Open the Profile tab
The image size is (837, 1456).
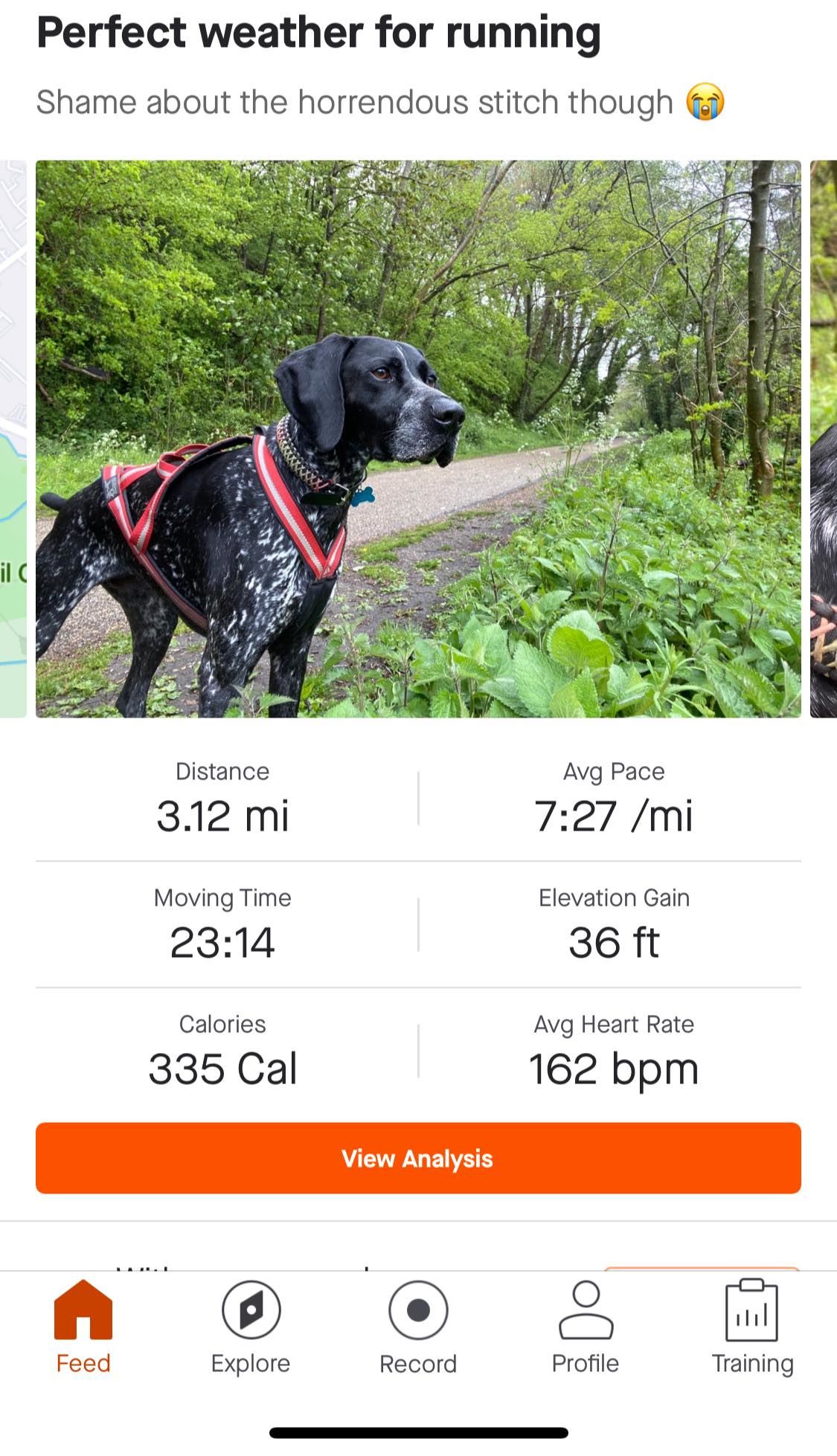(586, 1328)
